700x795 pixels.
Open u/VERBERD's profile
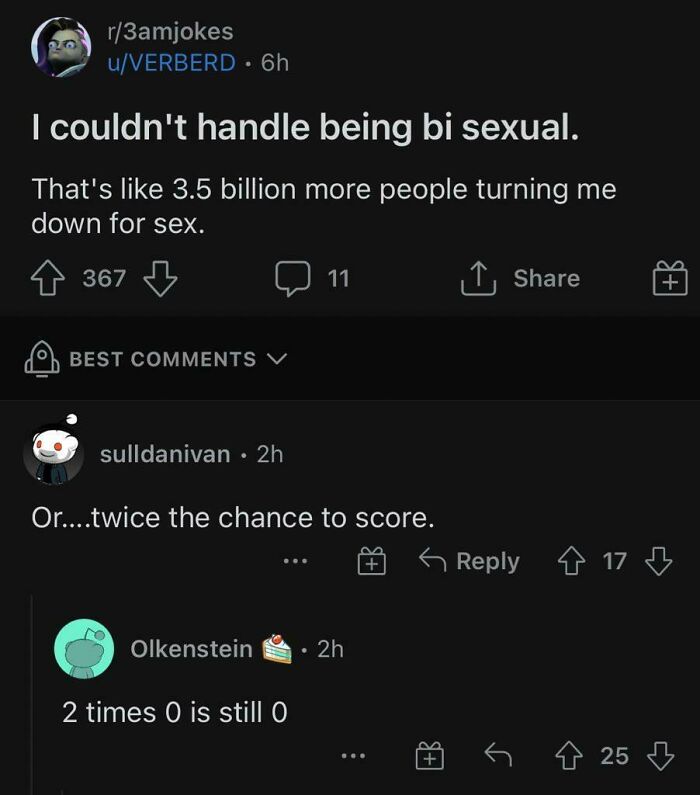click(x=172, y=62)
